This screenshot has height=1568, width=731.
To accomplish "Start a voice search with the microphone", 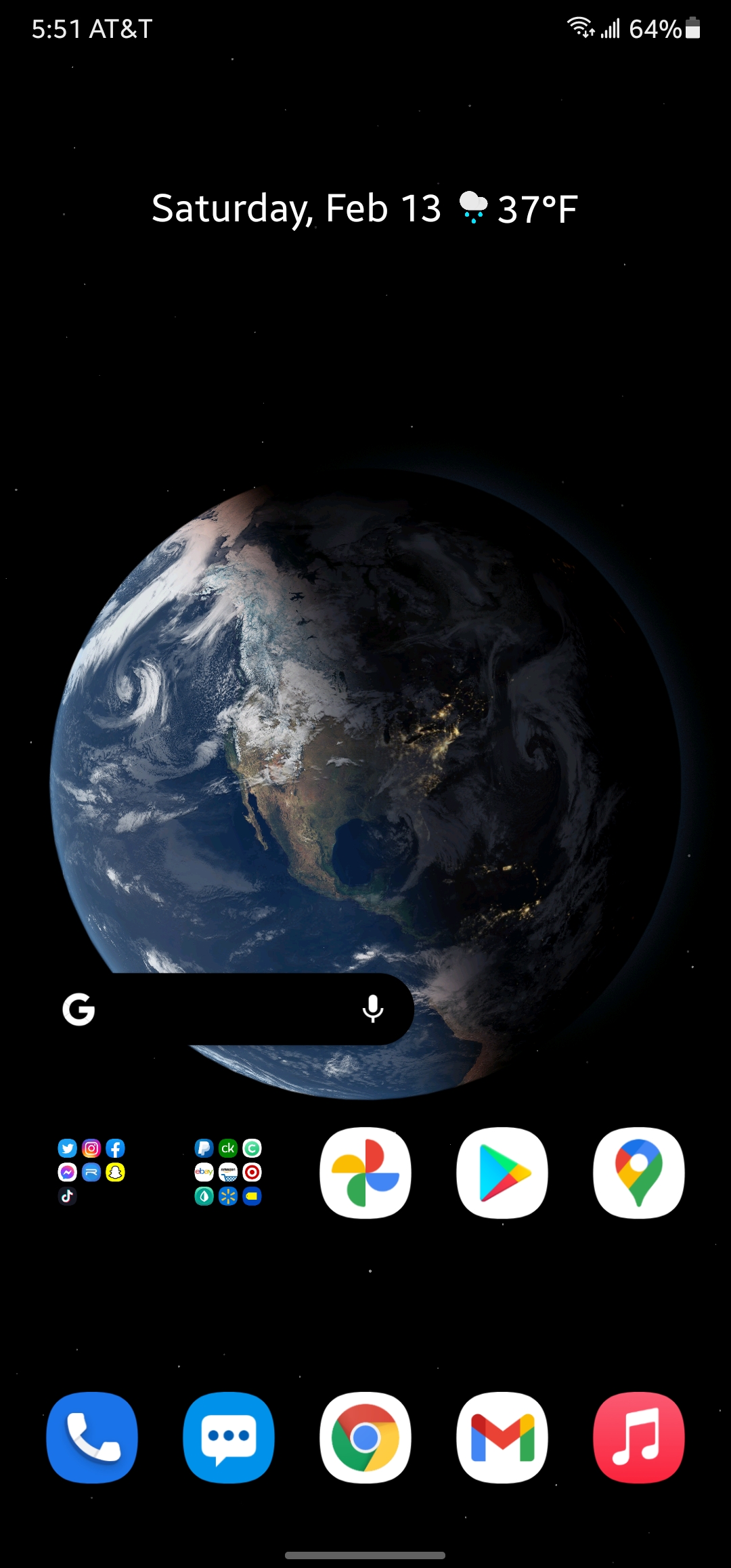I will (x=373, y=1009).
